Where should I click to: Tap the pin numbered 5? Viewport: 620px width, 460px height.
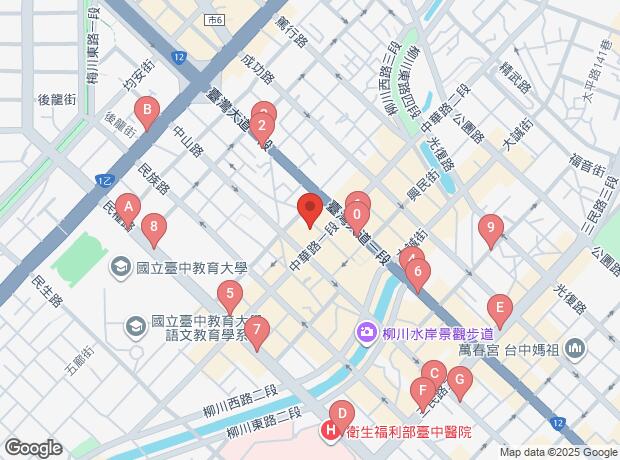(231, 294)
